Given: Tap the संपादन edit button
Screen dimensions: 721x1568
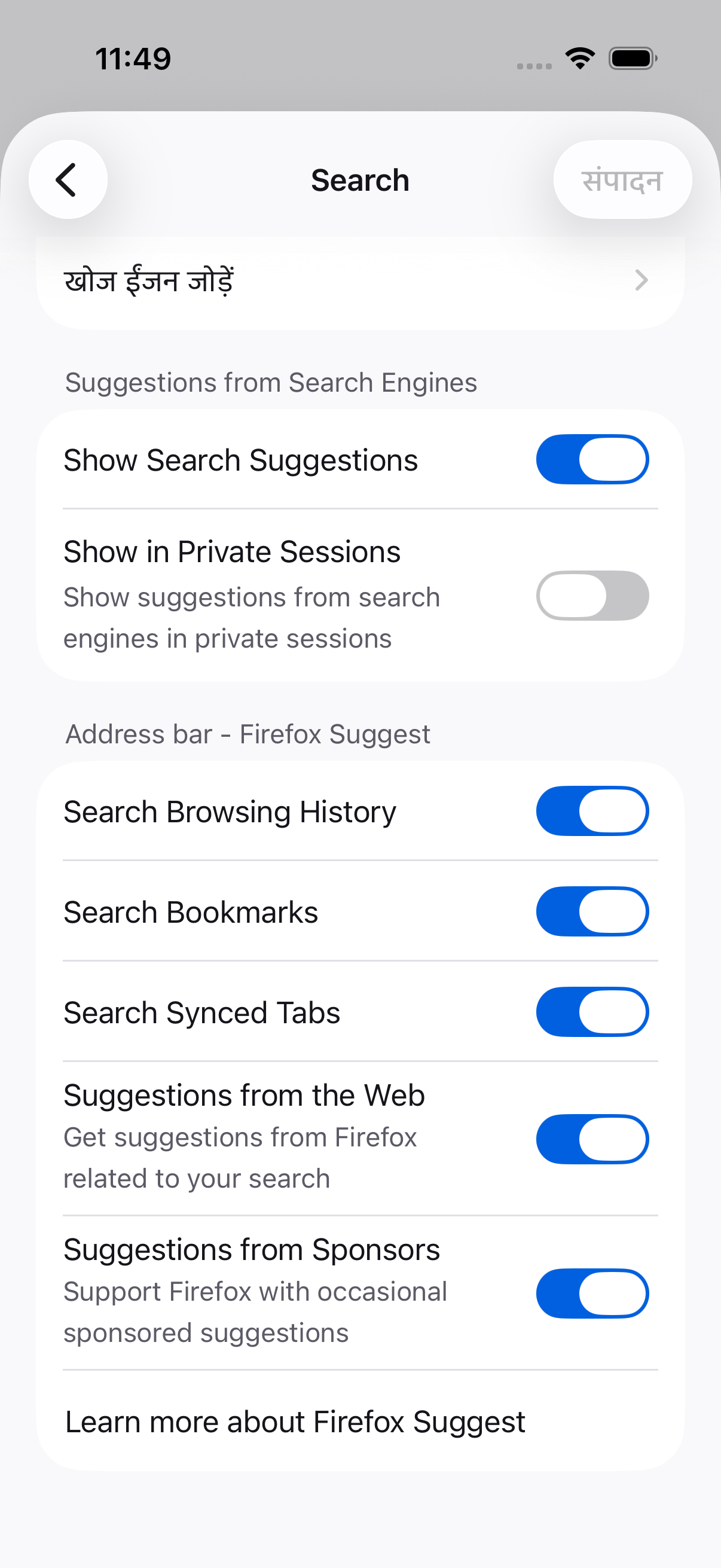Looking at the screenshot, I should [622, 179].
